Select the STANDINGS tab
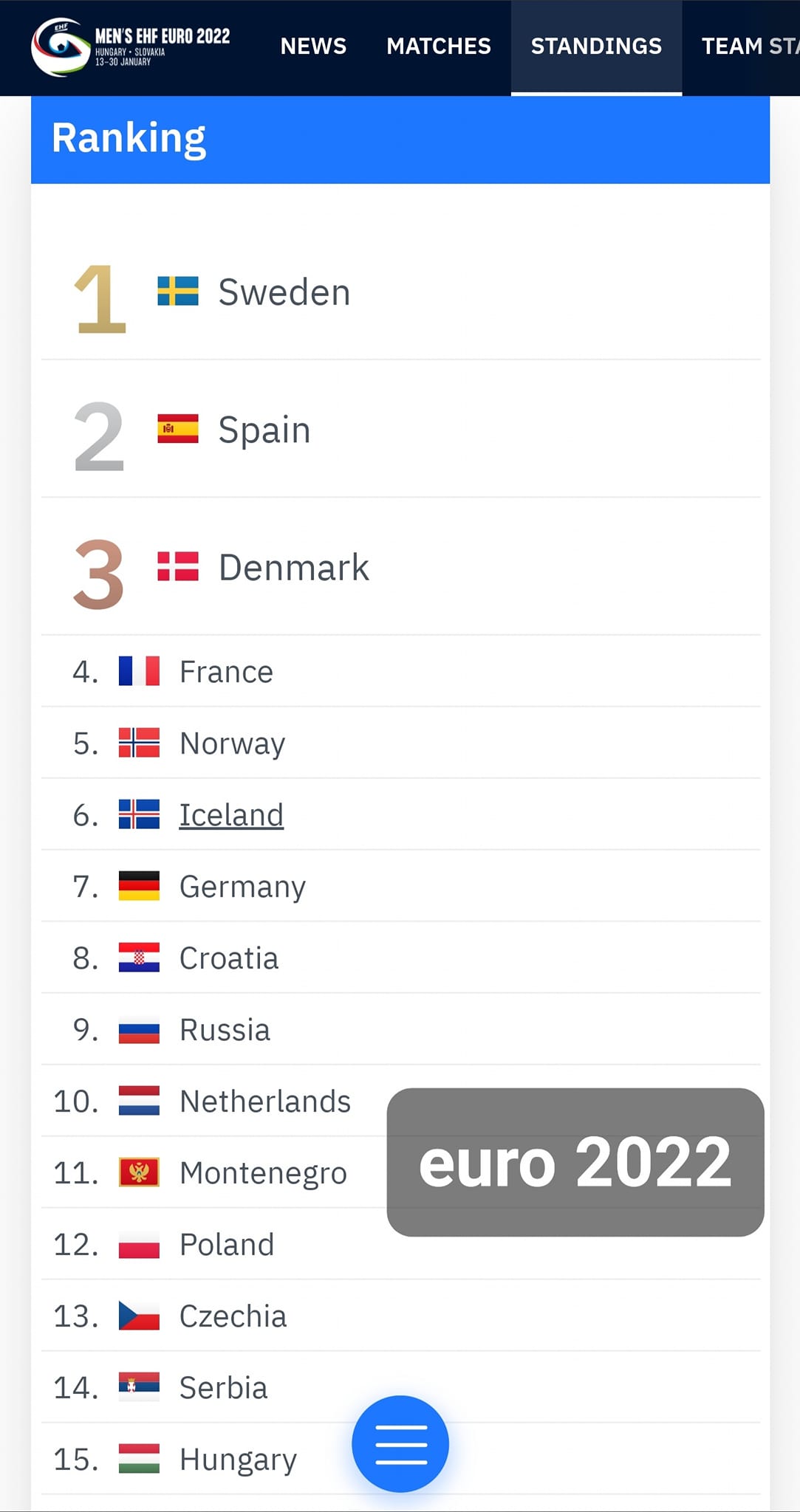The height and width of the screenshot is (1512, 800). (596, 47)
